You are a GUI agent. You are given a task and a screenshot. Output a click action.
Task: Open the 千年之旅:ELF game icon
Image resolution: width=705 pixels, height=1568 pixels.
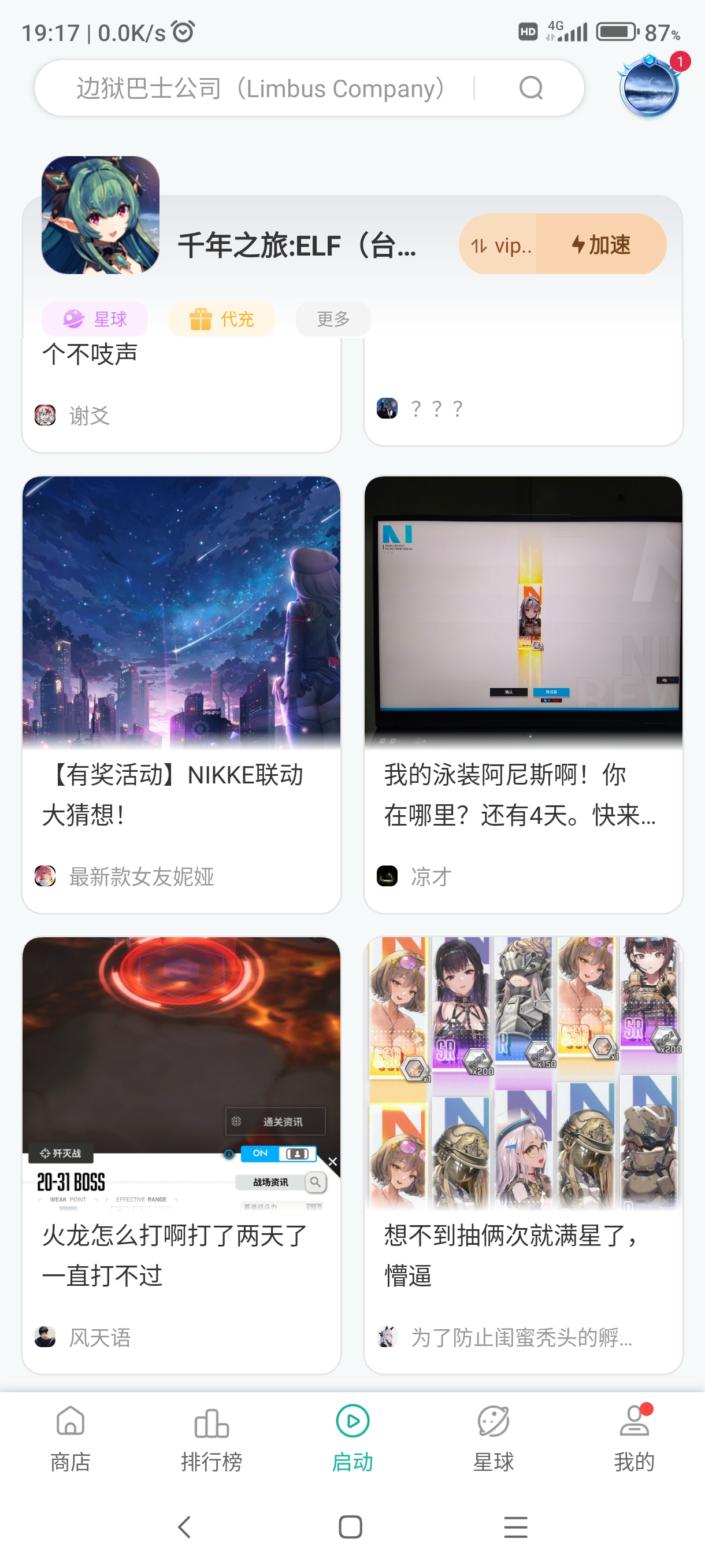[101, 215]
